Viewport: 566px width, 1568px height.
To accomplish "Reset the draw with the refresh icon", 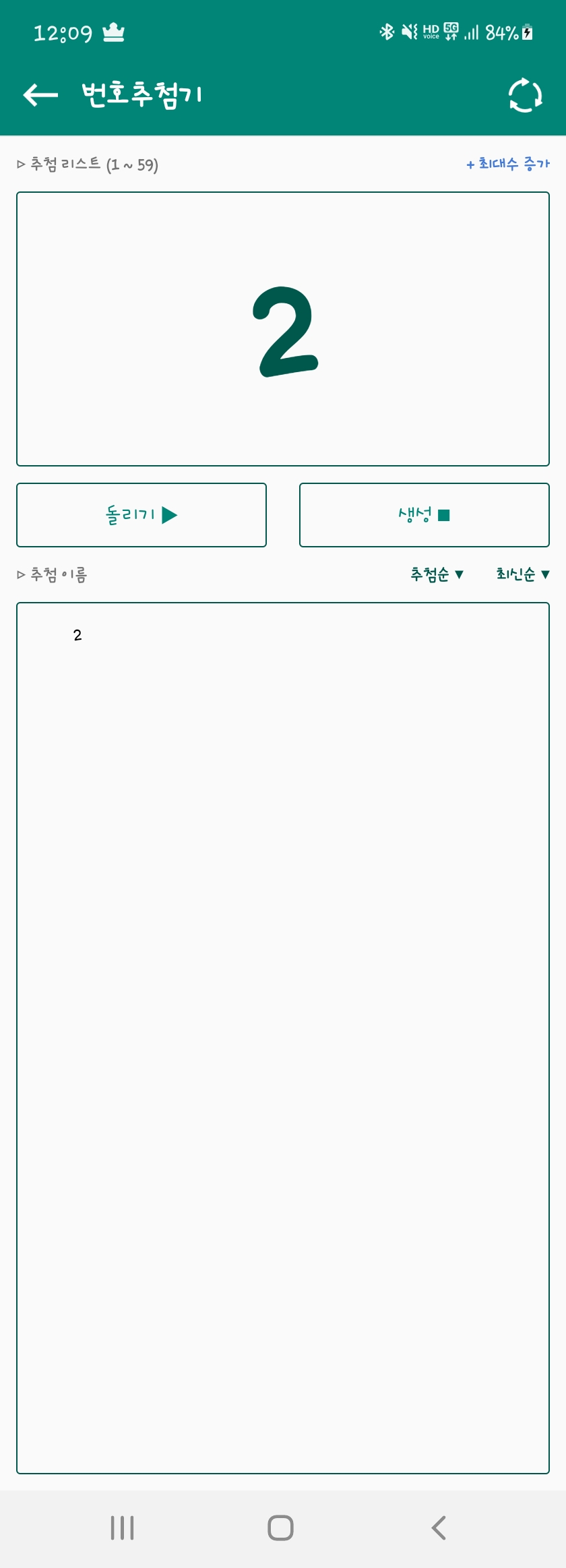I will pyautogui.click(x=525, y=95).
